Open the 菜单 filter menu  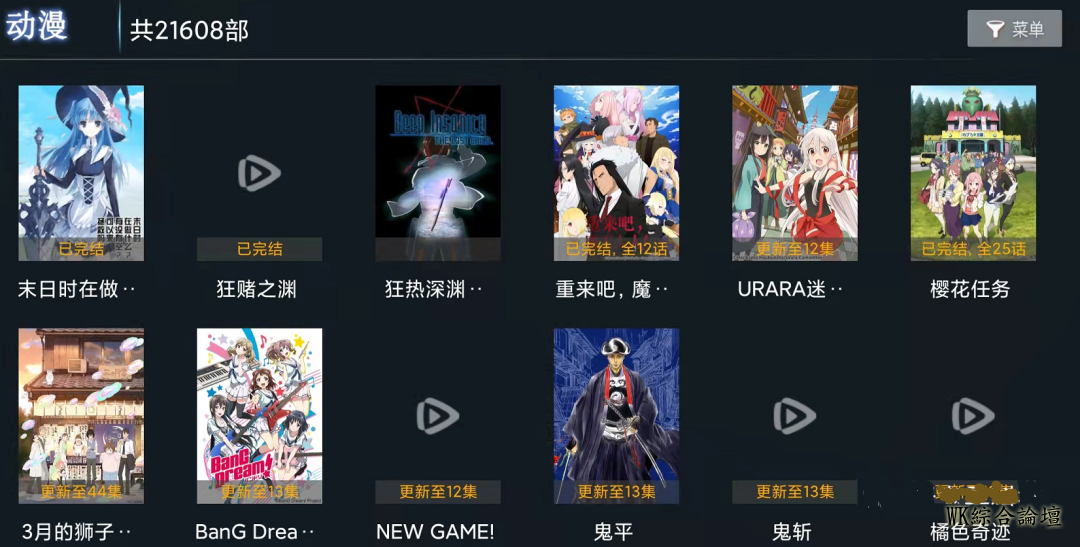1014,29
